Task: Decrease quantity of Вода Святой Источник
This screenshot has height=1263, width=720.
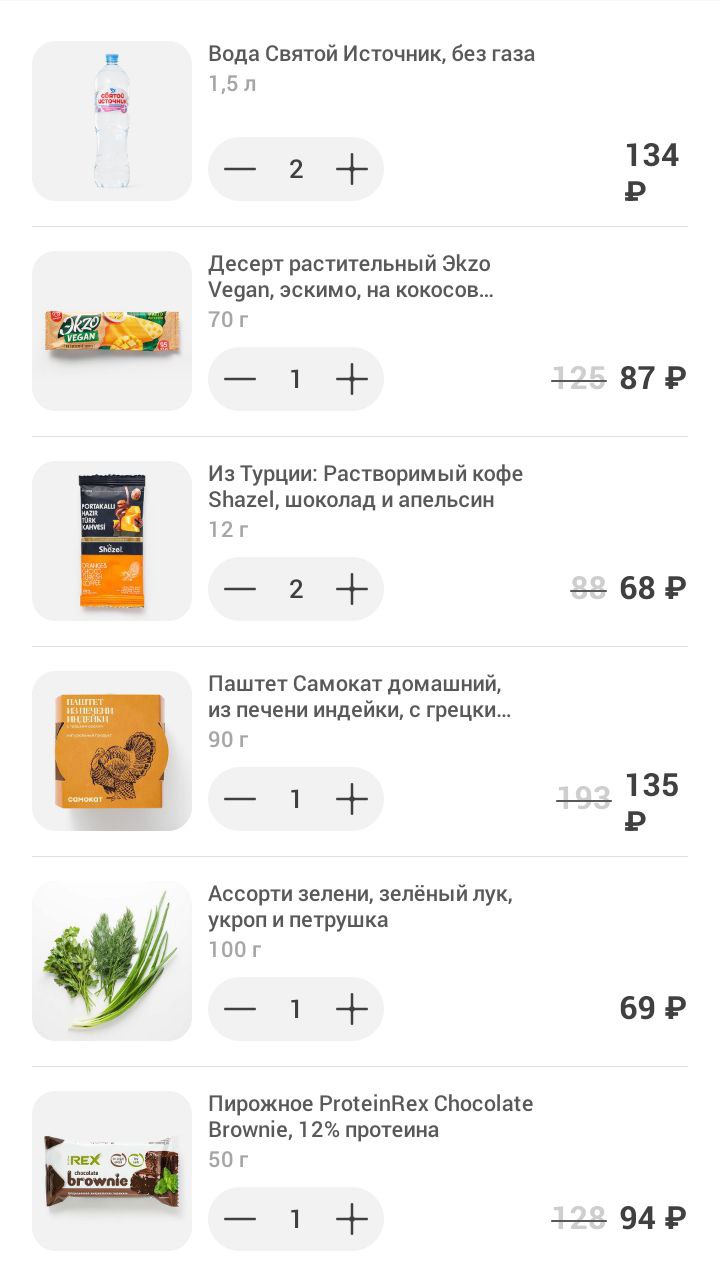Action: point(240,169)
